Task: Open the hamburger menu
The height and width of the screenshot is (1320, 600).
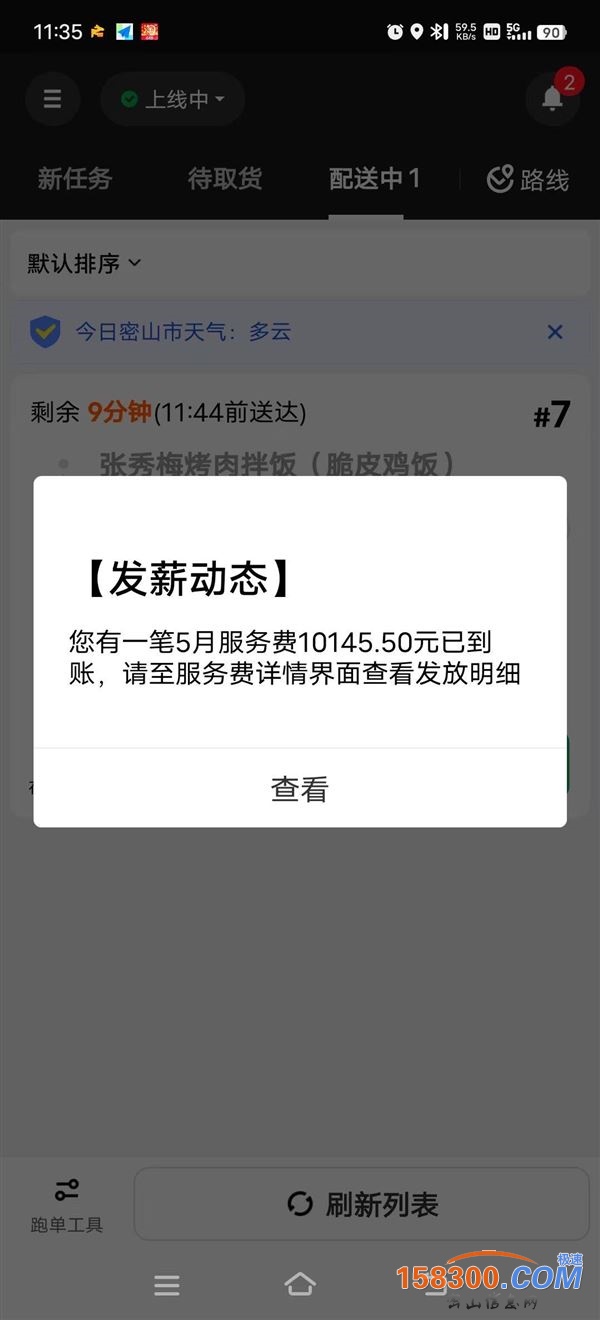Action: coord(53,99)
